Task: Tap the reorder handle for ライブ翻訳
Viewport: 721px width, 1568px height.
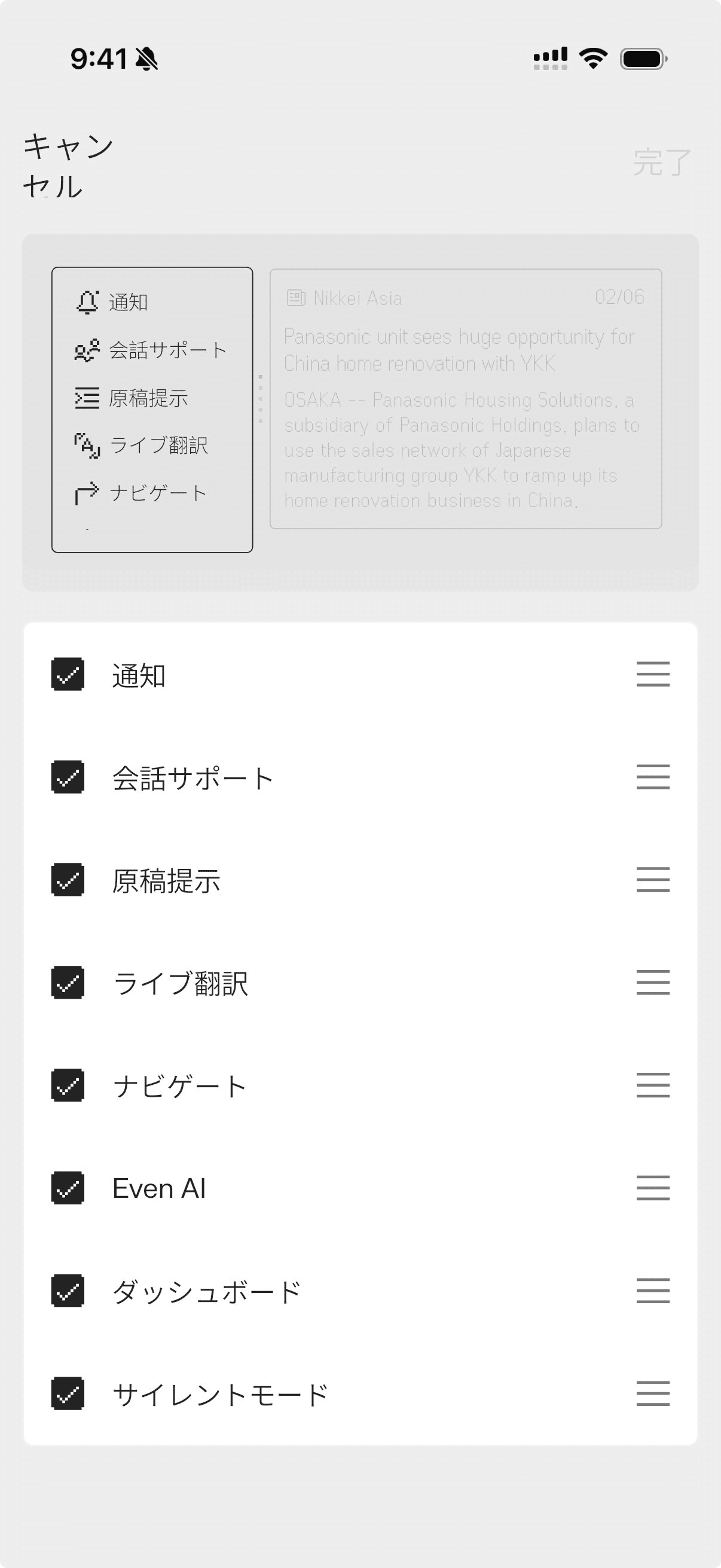Action: pos(653,983)
